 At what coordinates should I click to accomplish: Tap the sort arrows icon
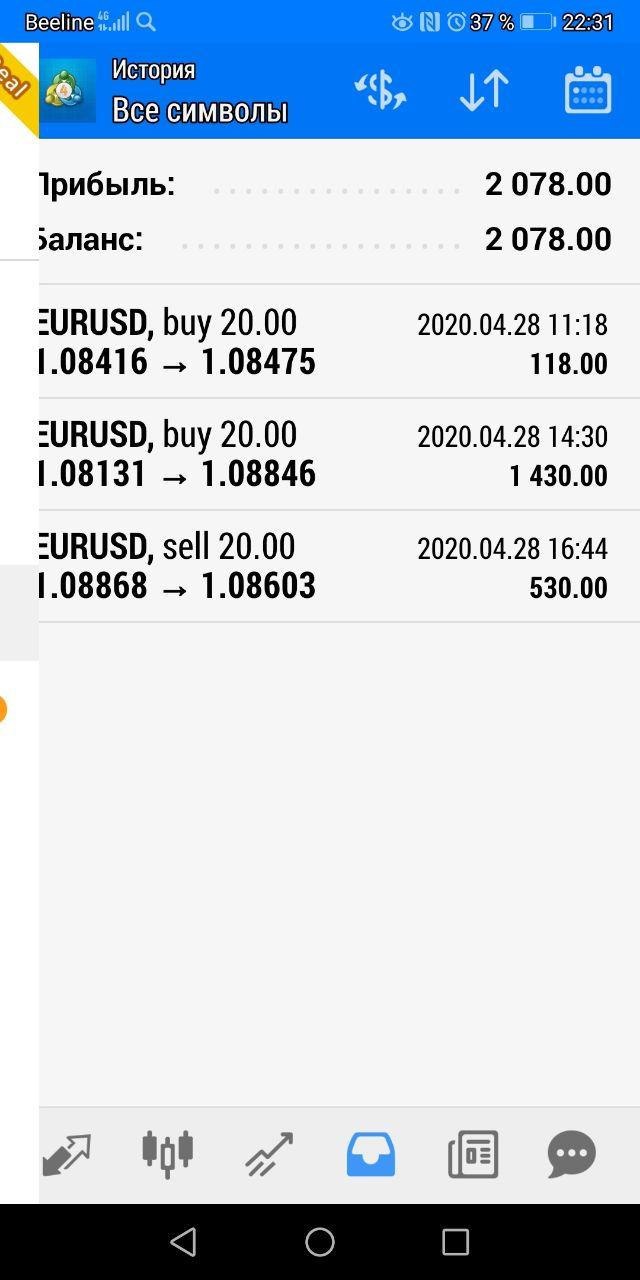tap(484, 91)
